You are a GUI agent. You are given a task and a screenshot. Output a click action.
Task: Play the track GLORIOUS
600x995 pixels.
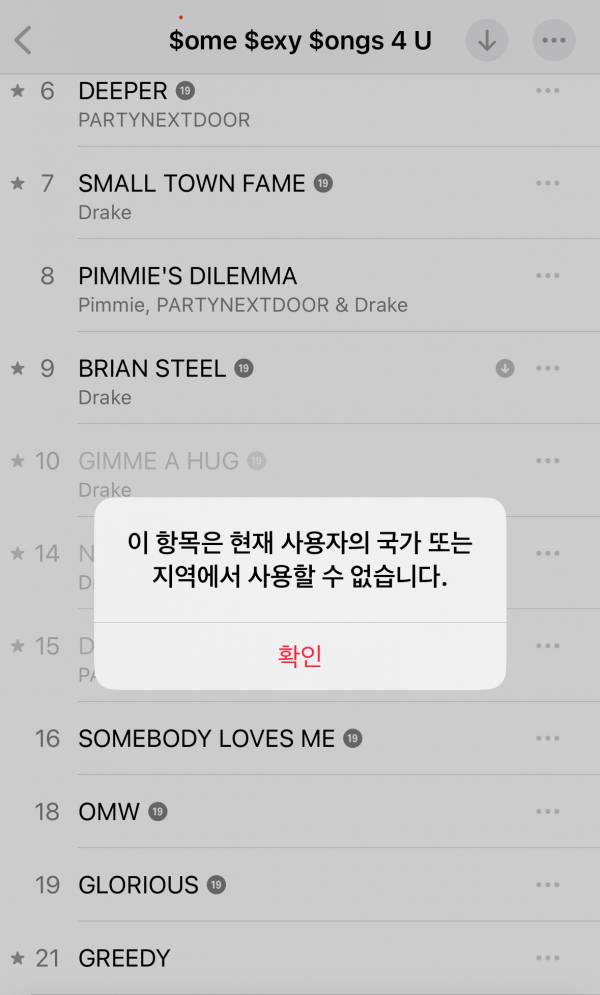click(138, 885)
